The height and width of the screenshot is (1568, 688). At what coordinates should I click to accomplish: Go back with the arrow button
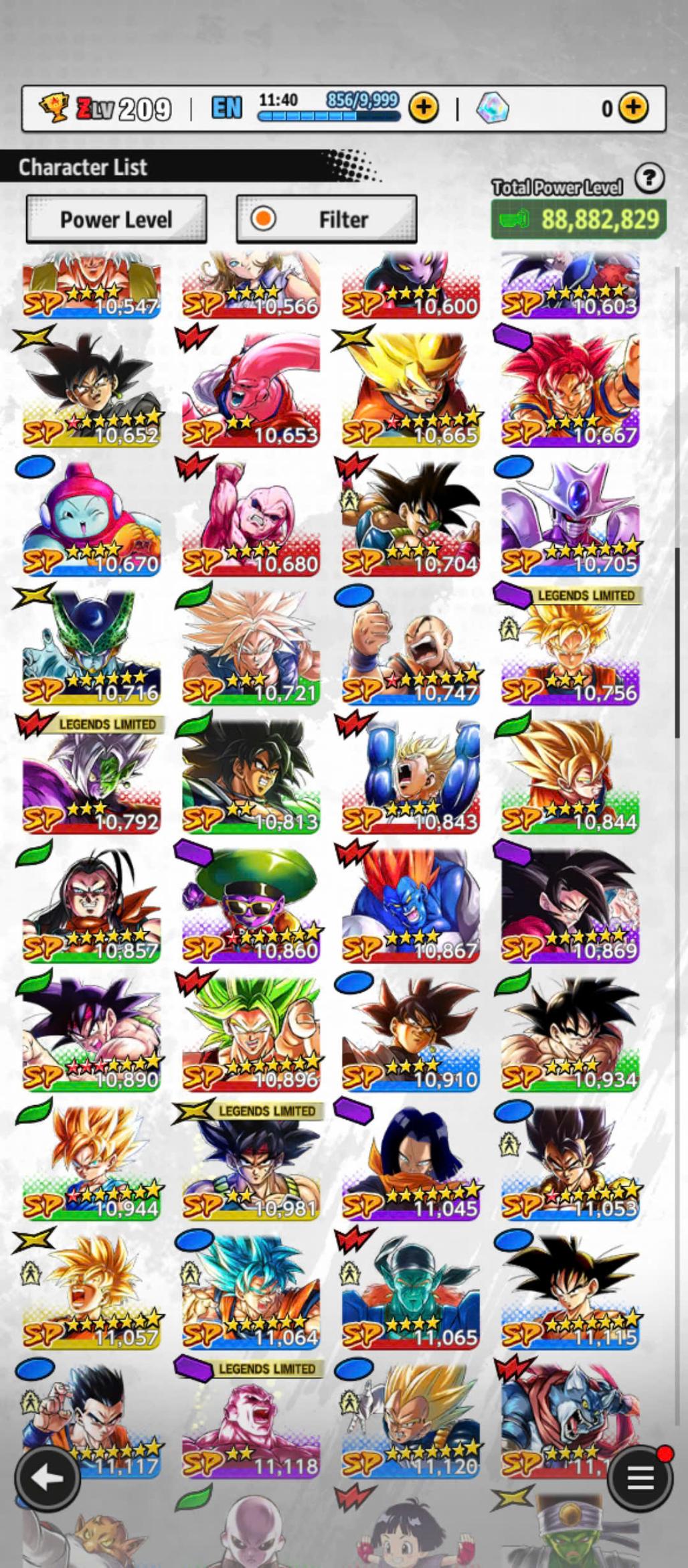pos(48,1478)
